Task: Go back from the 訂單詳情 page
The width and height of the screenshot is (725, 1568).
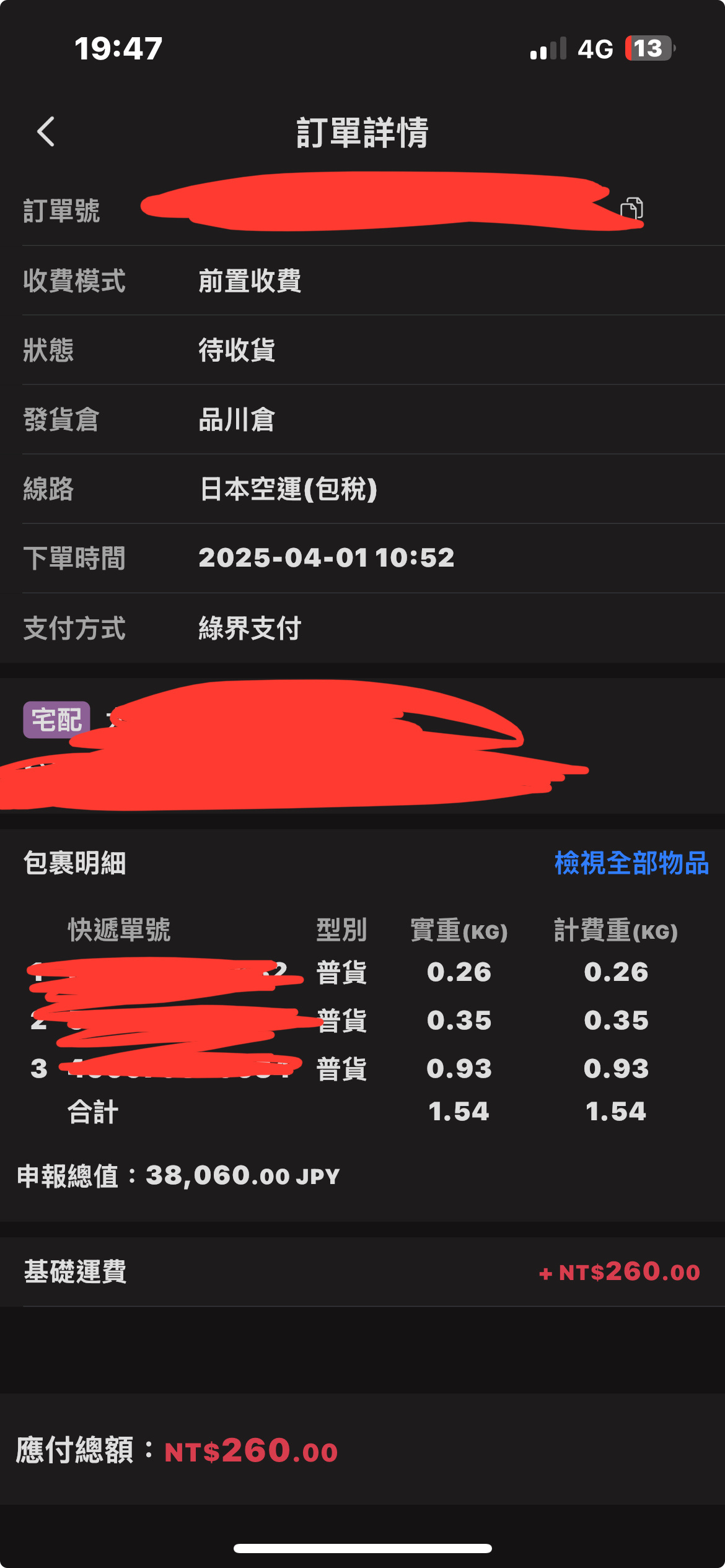Action: coord(46,131)
